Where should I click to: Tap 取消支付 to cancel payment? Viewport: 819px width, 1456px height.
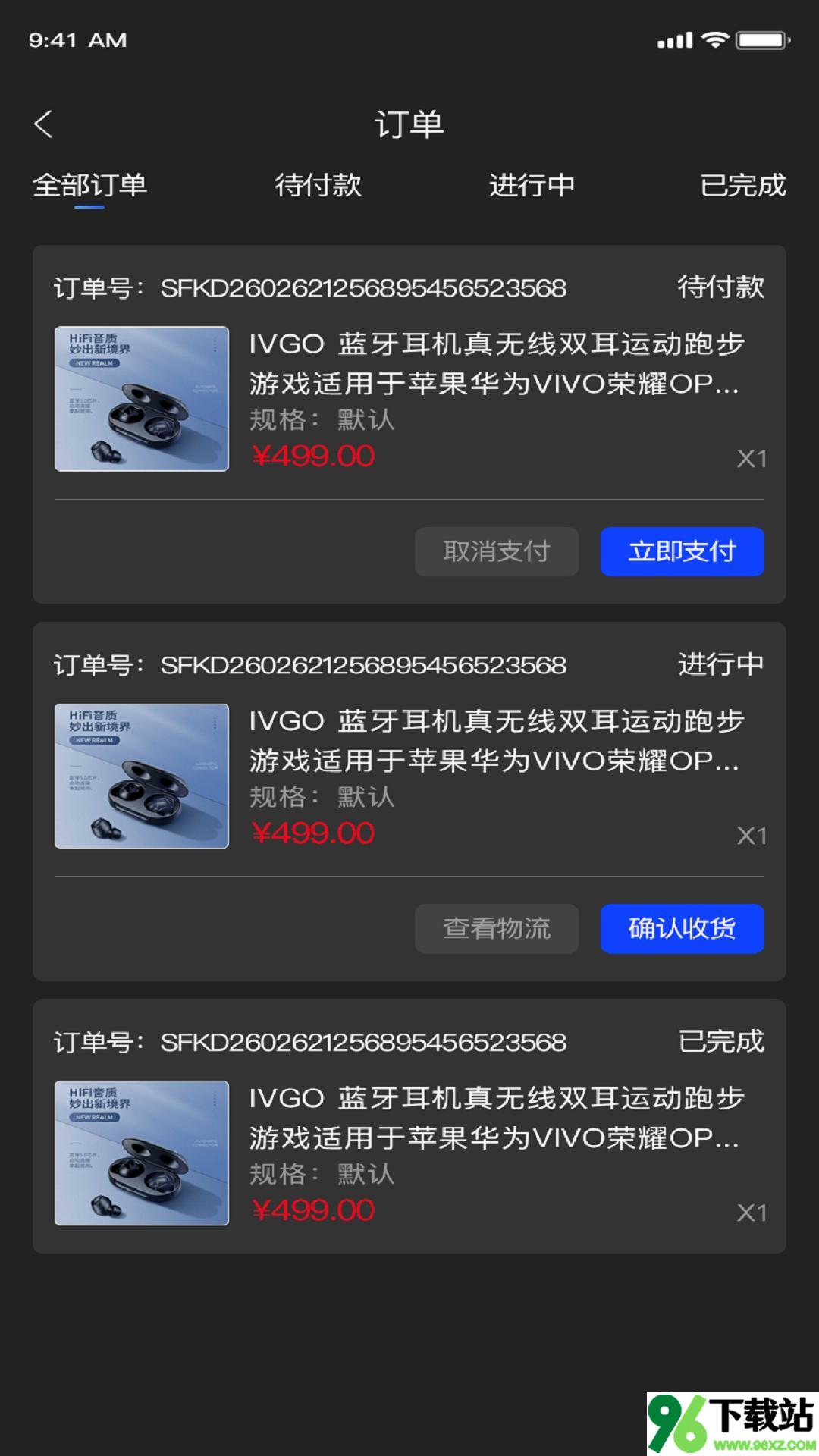click(x=496, y=551)
